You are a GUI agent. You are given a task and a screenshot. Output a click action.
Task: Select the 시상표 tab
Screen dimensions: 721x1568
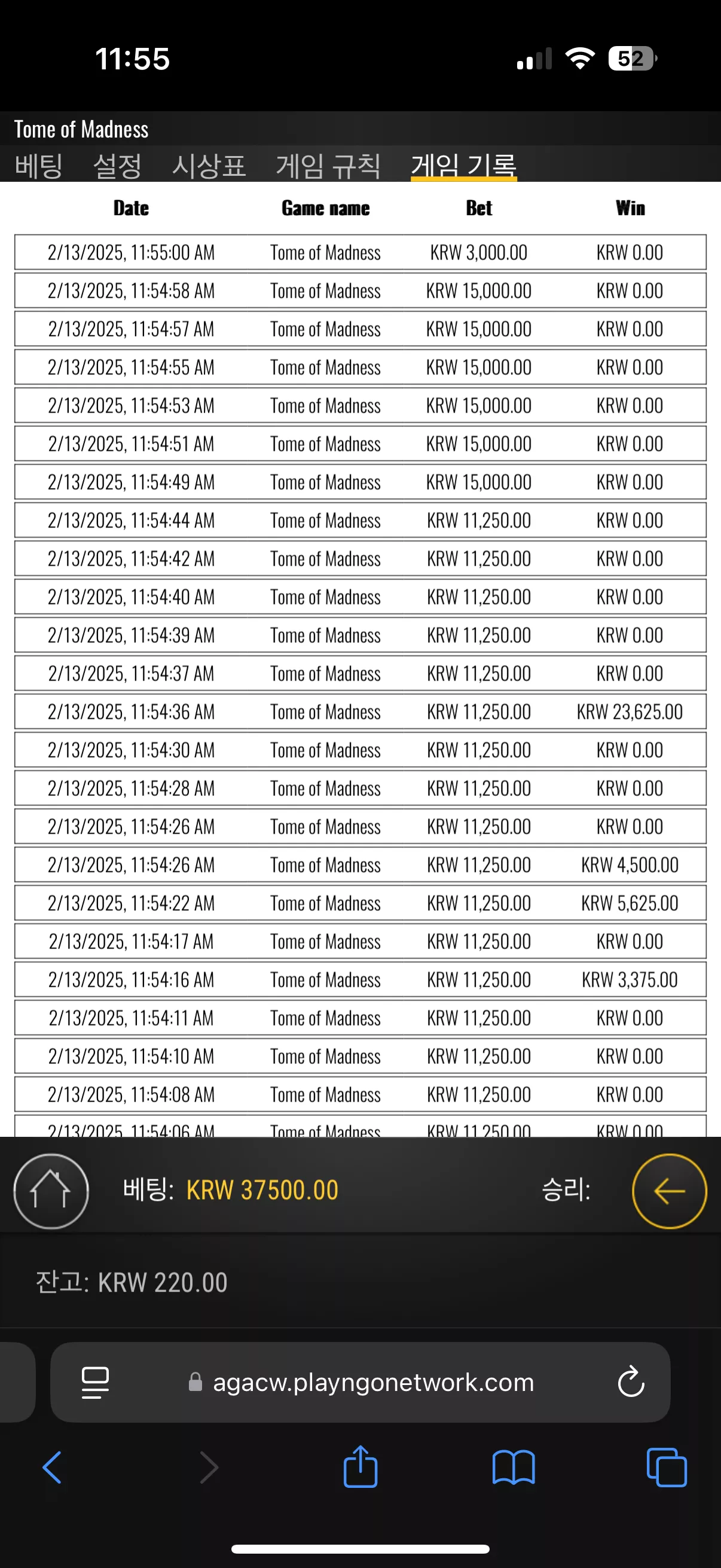[209, 166]
